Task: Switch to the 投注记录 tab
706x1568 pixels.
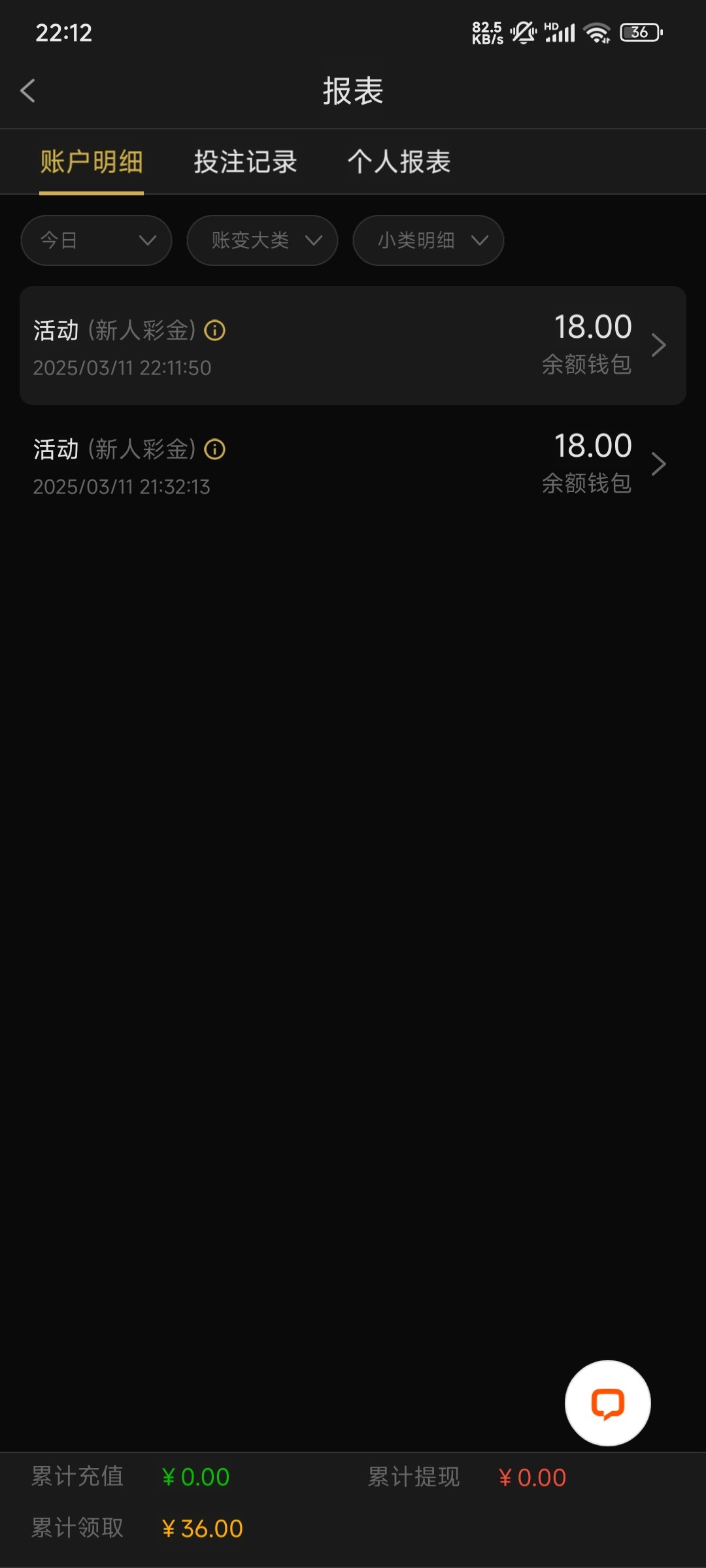Action: 245,161
